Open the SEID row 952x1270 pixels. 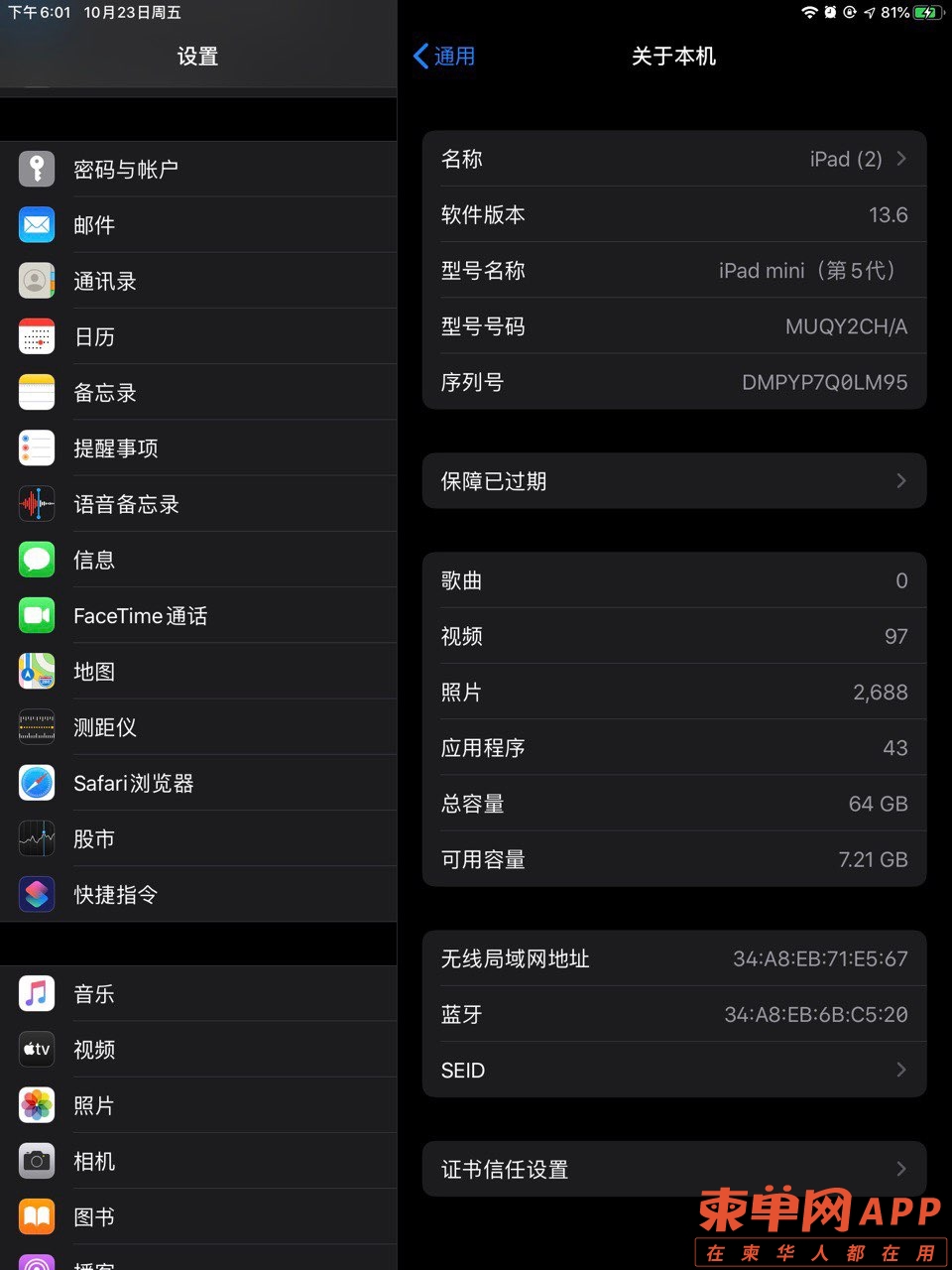click(x=674, y=1070)
